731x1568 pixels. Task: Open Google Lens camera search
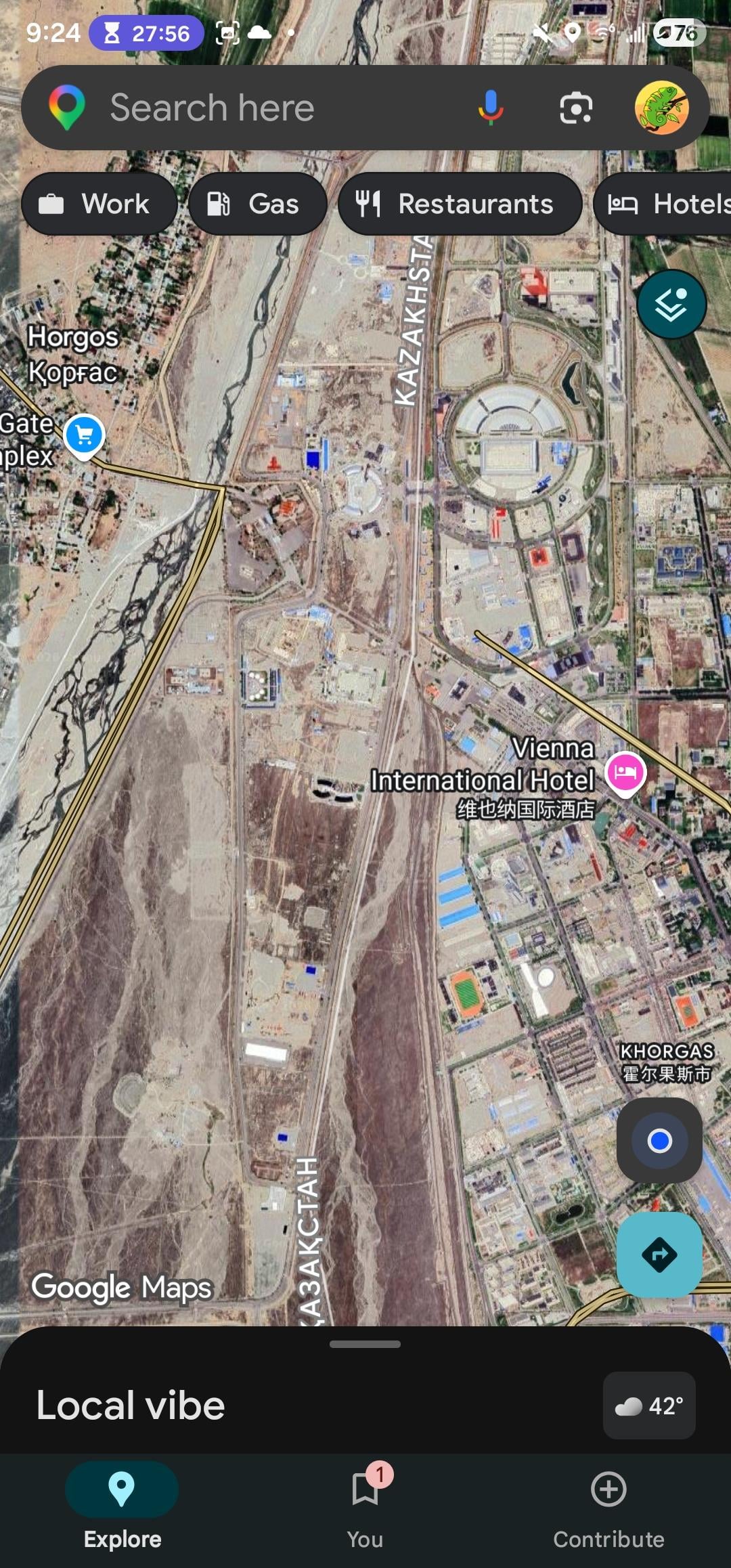click(576, 108)
